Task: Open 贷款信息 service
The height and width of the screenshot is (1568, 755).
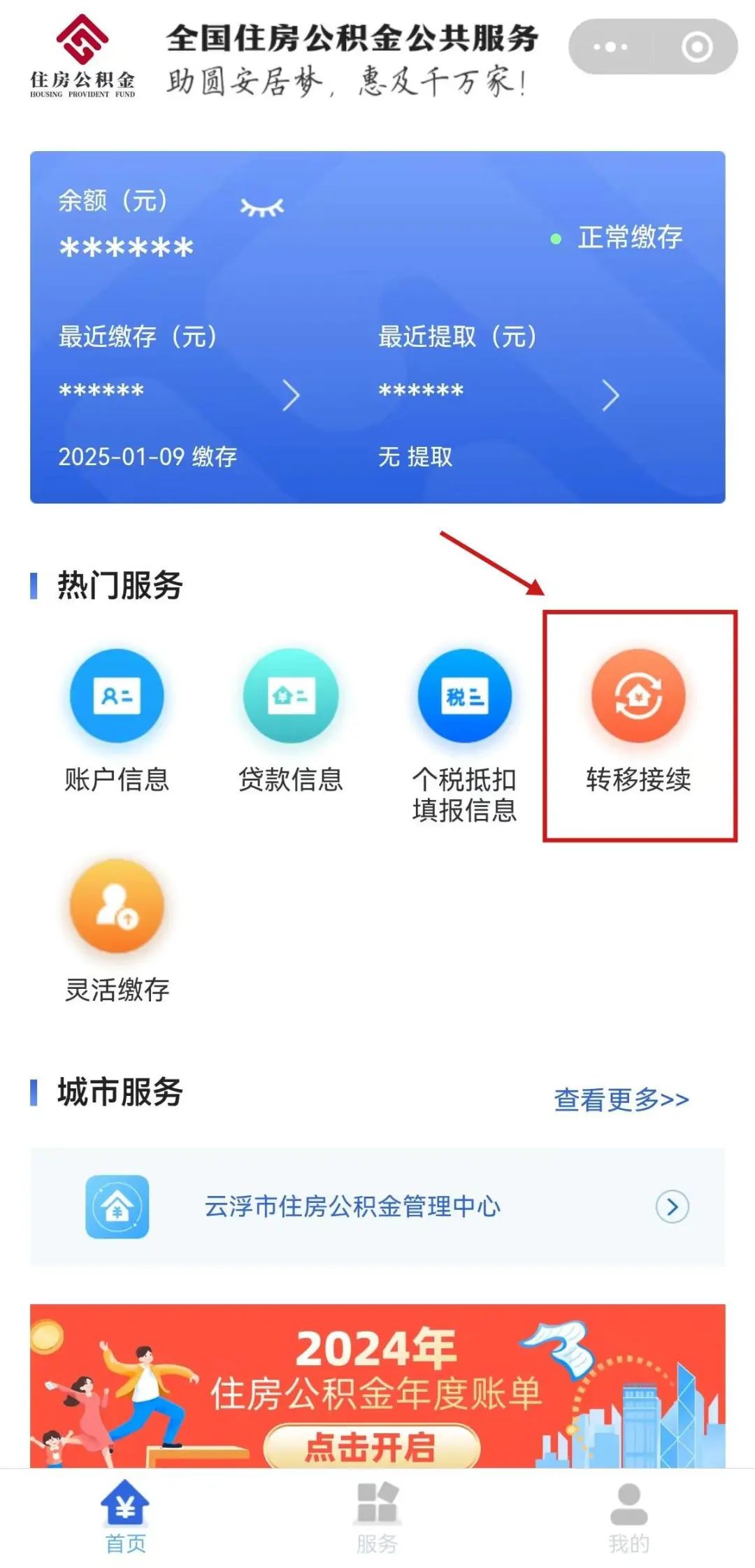Action: [x=290, y=720]
